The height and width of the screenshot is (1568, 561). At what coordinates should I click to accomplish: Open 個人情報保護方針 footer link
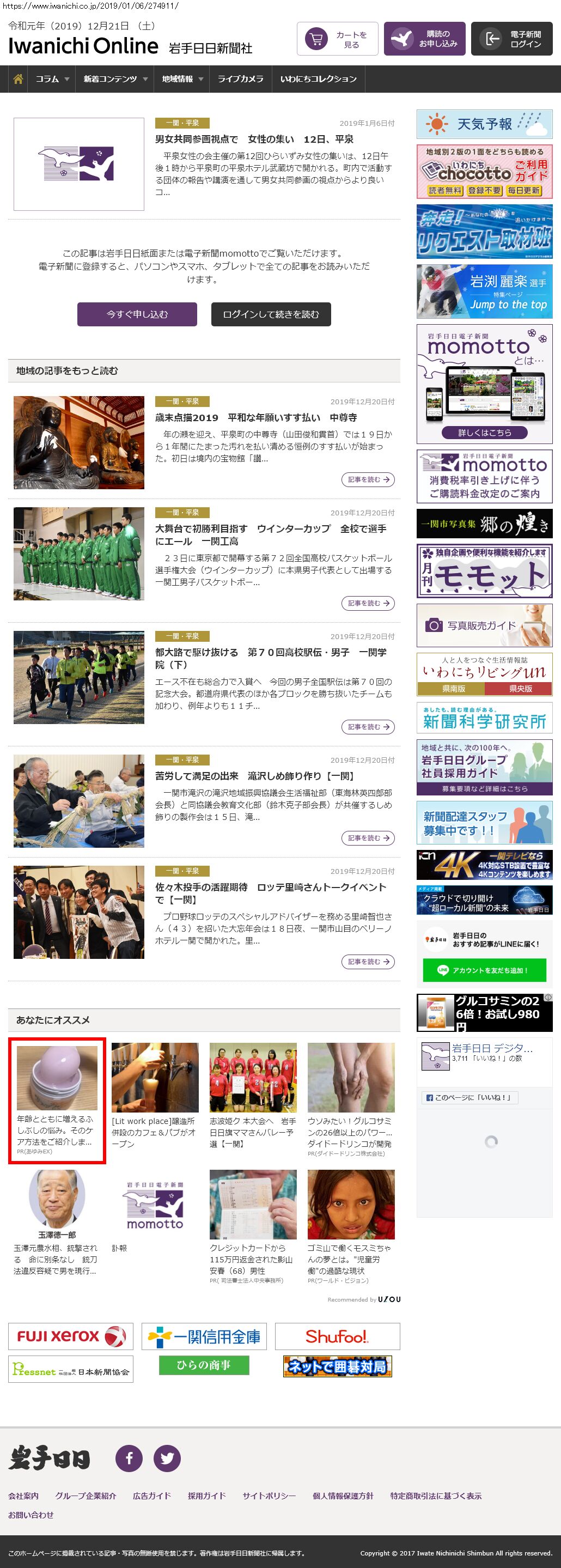343,1495
